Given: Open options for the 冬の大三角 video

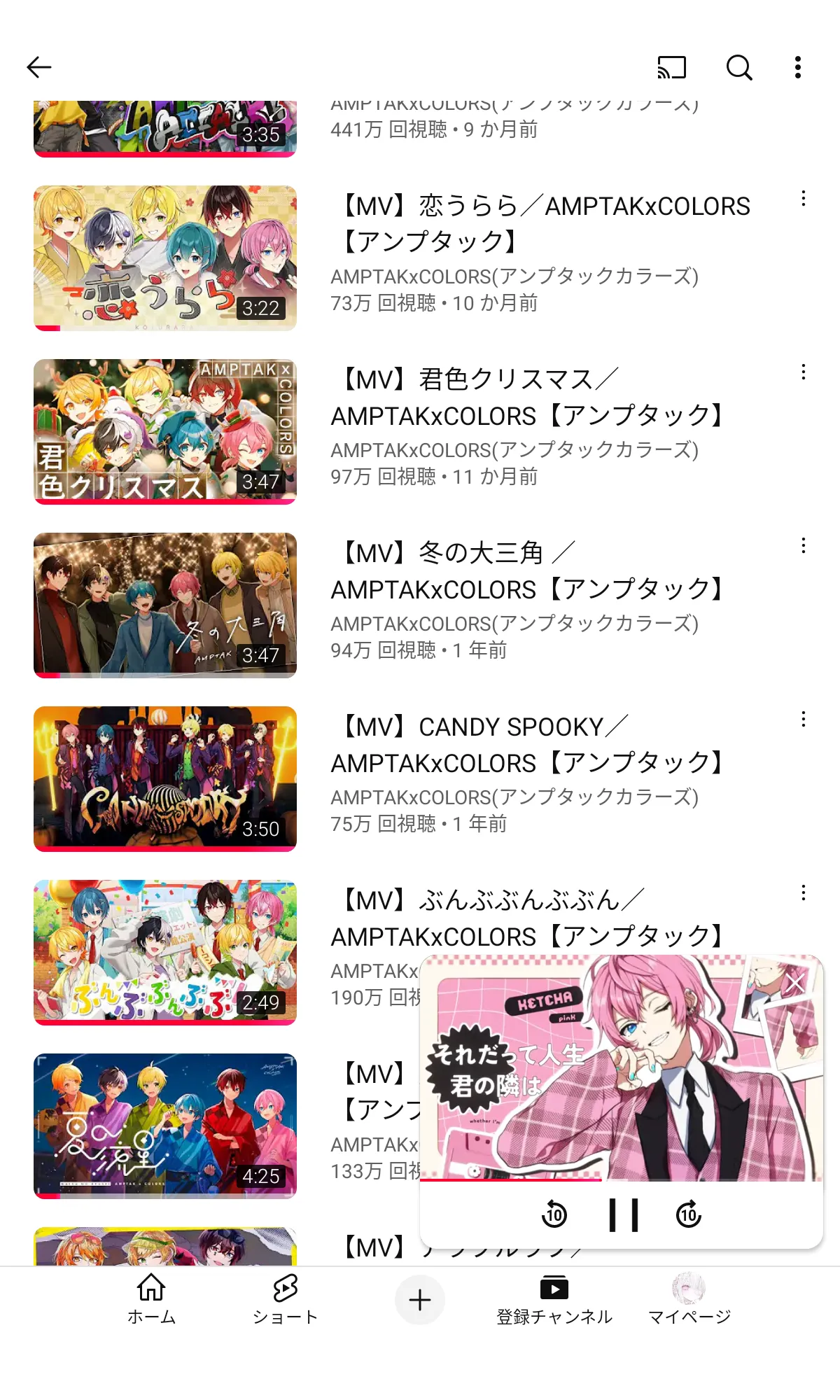Looking at the screenshot, I should click(x=803, y=545).
